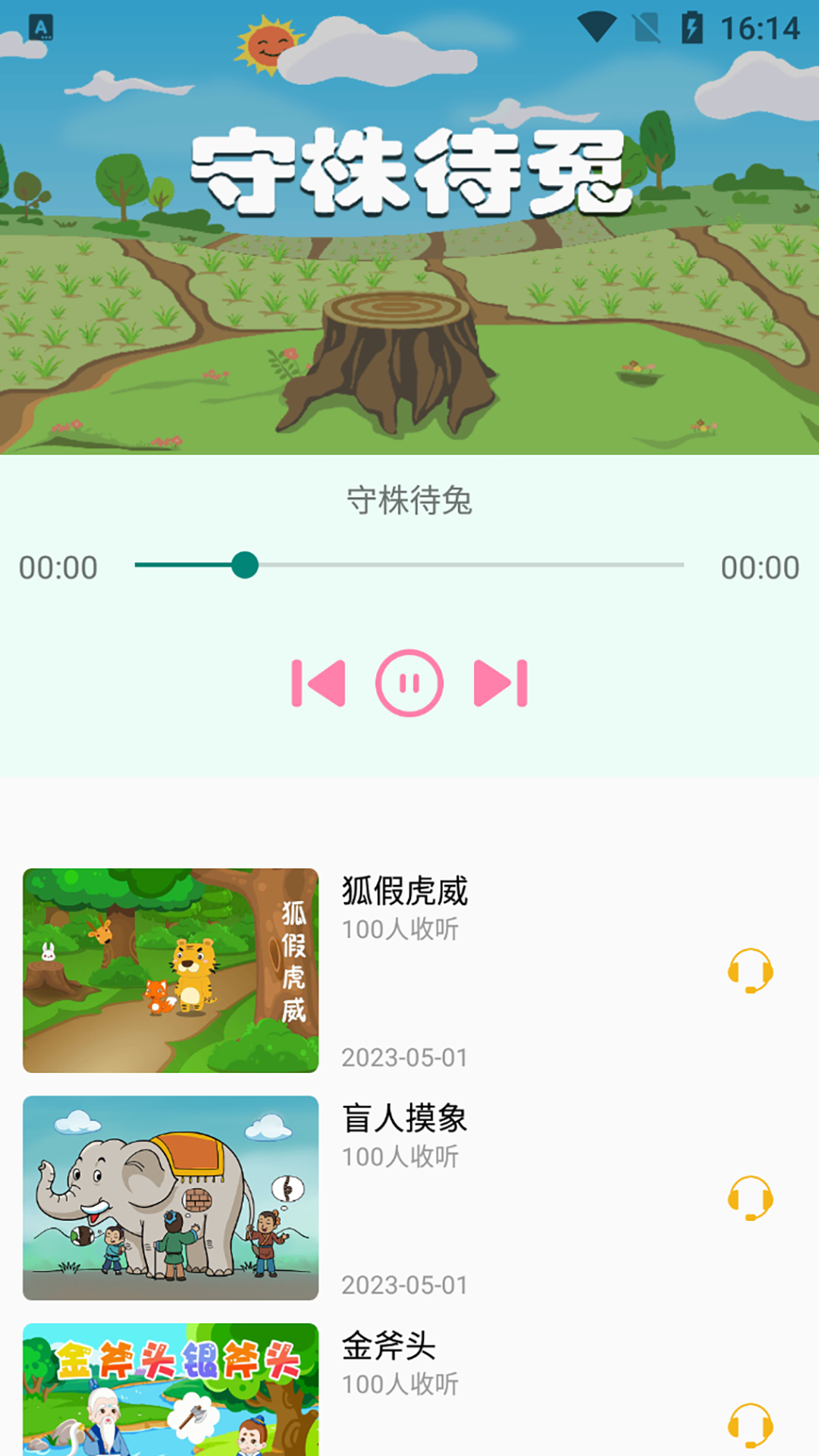Tap the headphone icon for 狐假虎威

[750, 971]
